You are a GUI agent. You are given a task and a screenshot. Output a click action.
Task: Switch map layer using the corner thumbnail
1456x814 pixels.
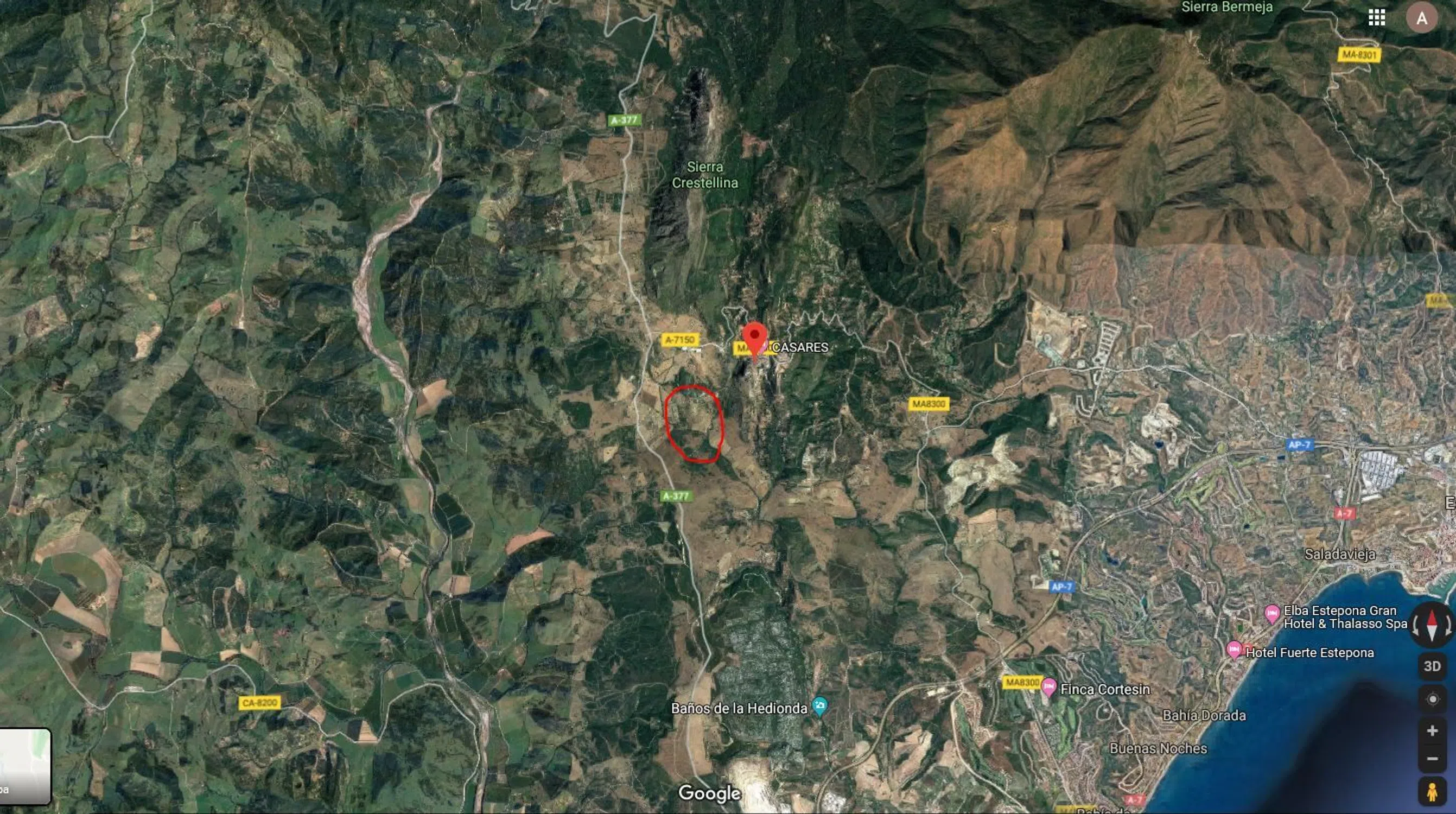tap(25, 766)
